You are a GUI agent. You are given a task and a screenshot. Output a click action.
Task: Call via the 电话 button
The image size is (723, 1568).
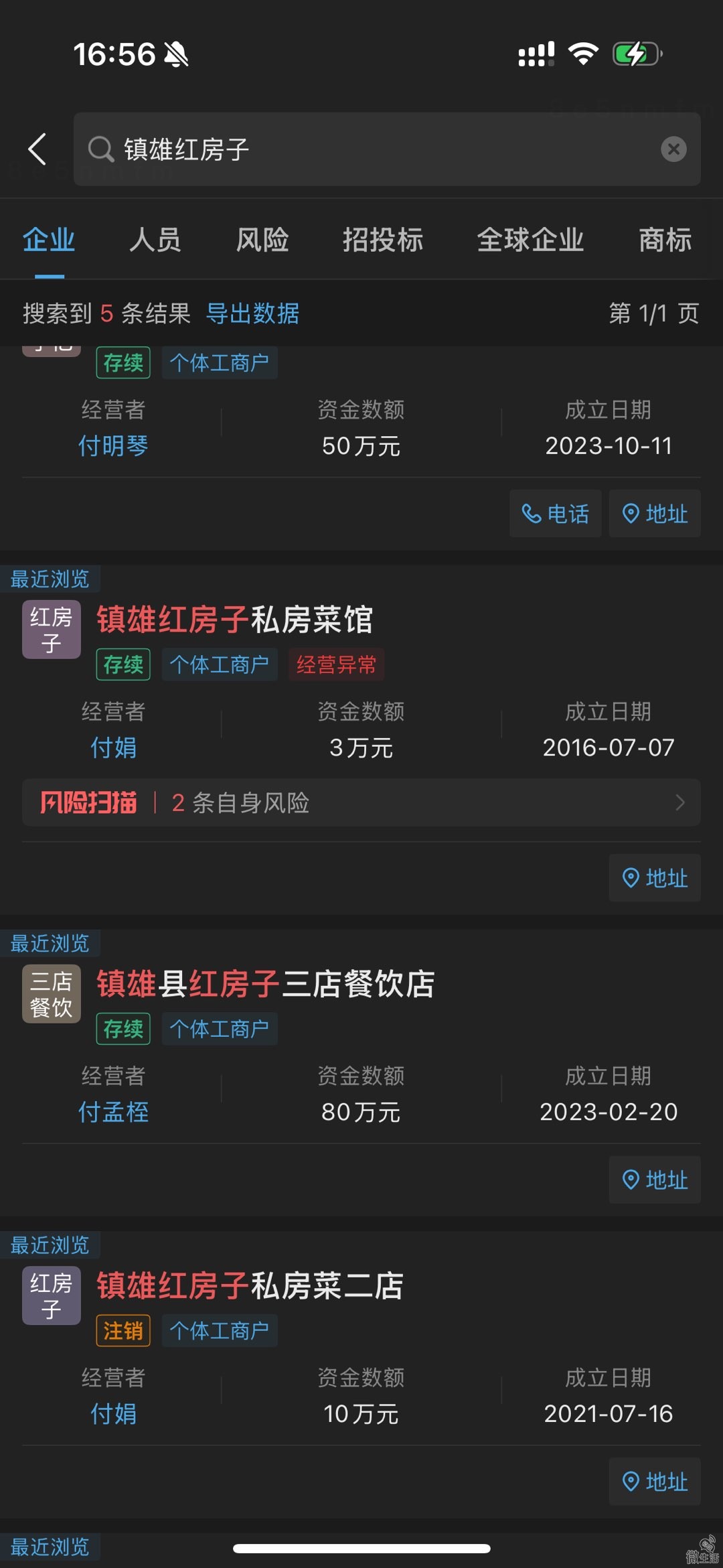(555, 514)
